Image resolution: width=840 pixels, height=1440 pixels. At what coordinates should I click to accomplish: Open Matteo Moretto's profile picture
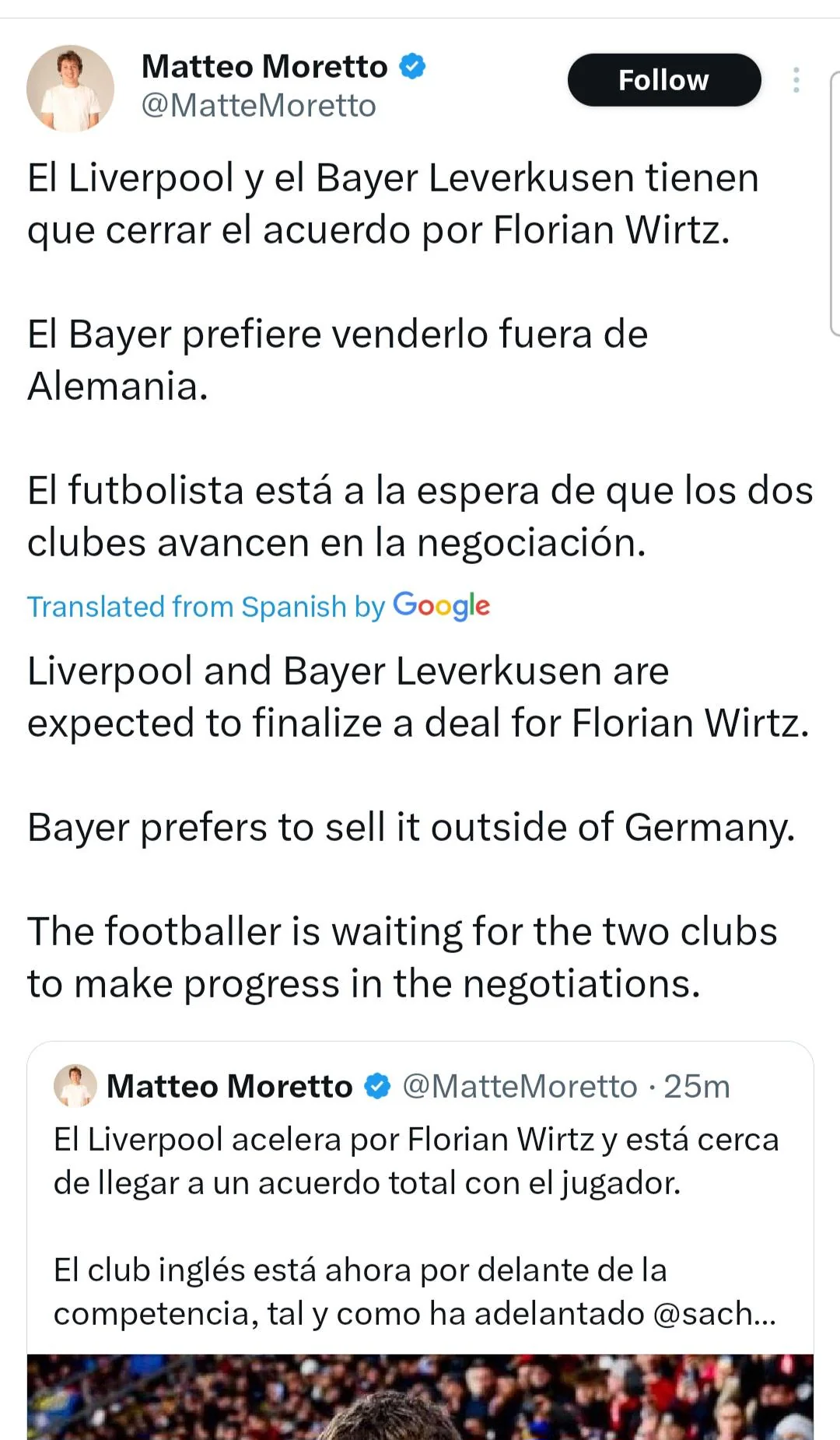(x=70, y=88)
